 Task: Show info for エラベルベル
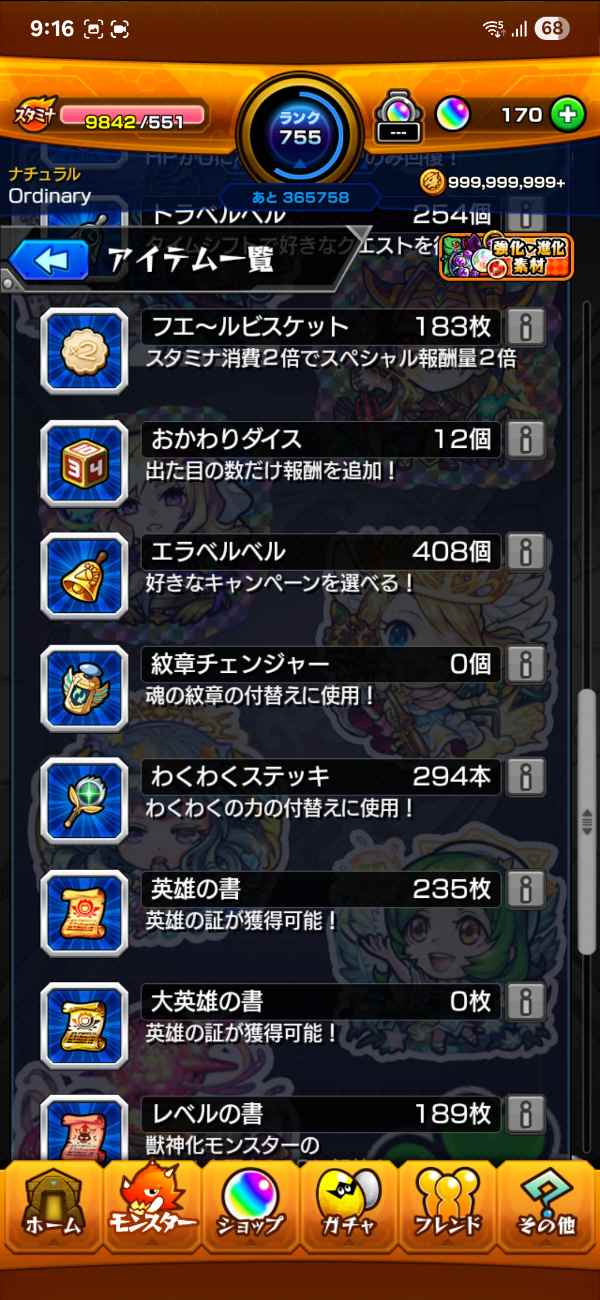click(x=526, y=551)
